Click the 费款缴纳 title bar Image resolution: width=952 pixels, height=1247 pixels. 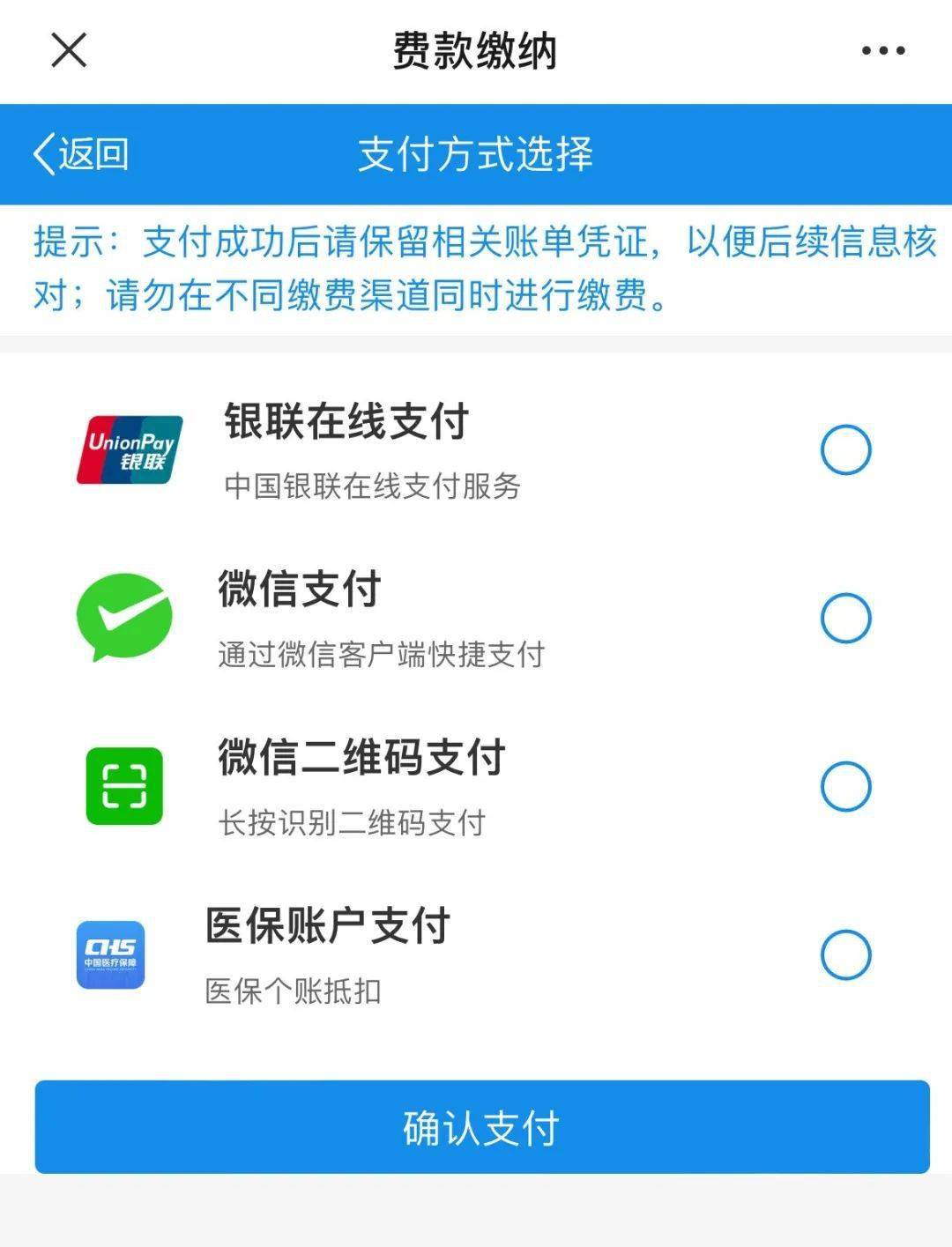[x=476, y=51]
